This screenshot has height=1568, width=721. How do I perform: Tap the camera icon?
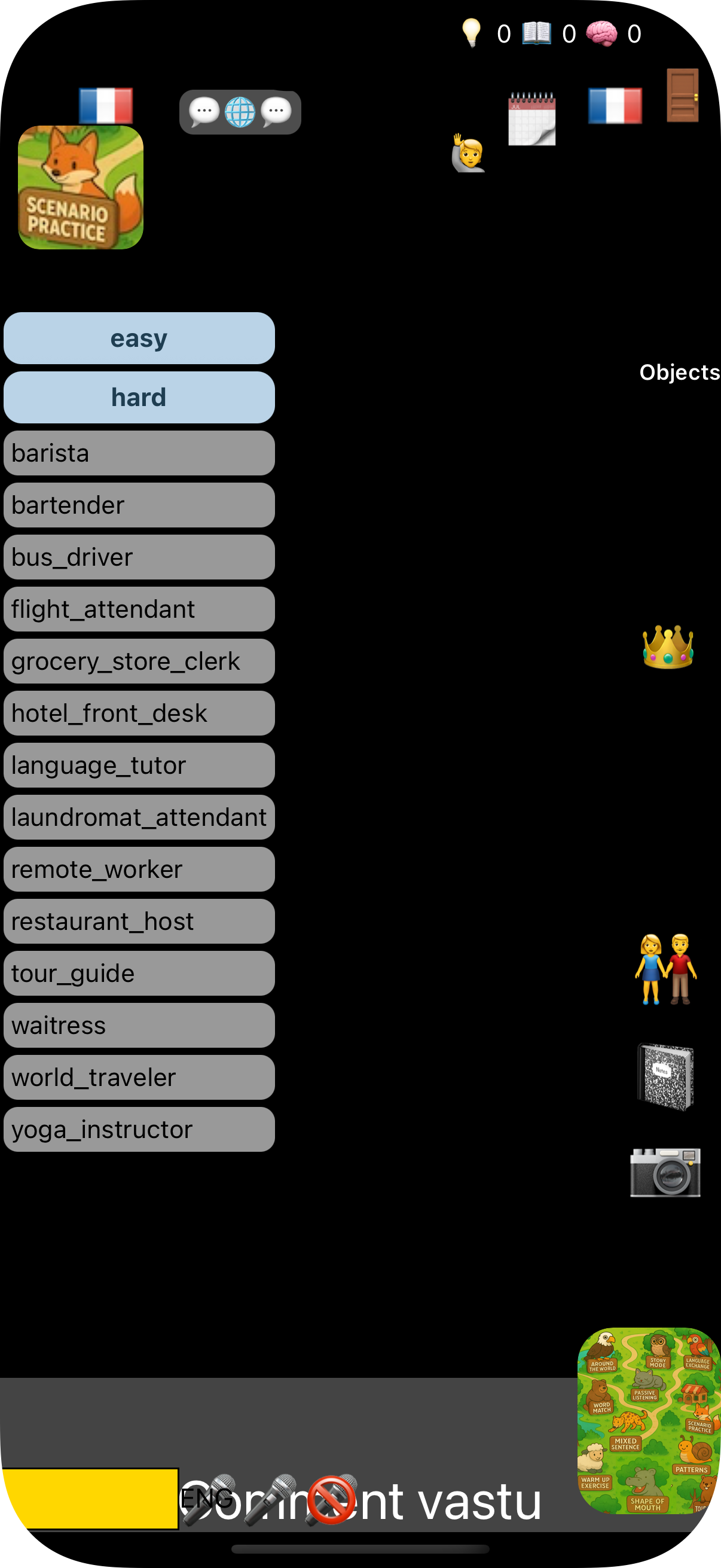[x=665, y=1172]
